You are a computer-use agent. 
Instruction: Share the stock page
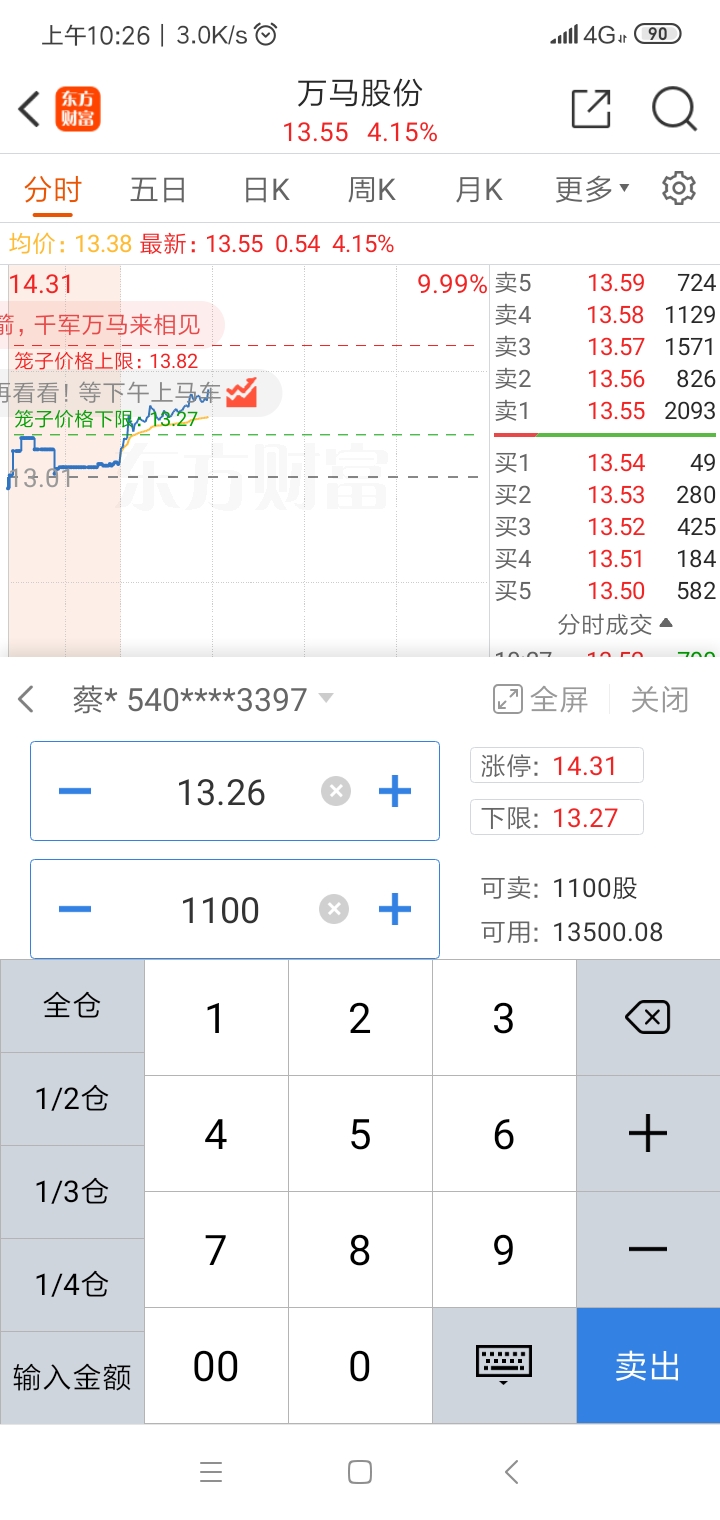pyautogui.click(x=590, y=108)
